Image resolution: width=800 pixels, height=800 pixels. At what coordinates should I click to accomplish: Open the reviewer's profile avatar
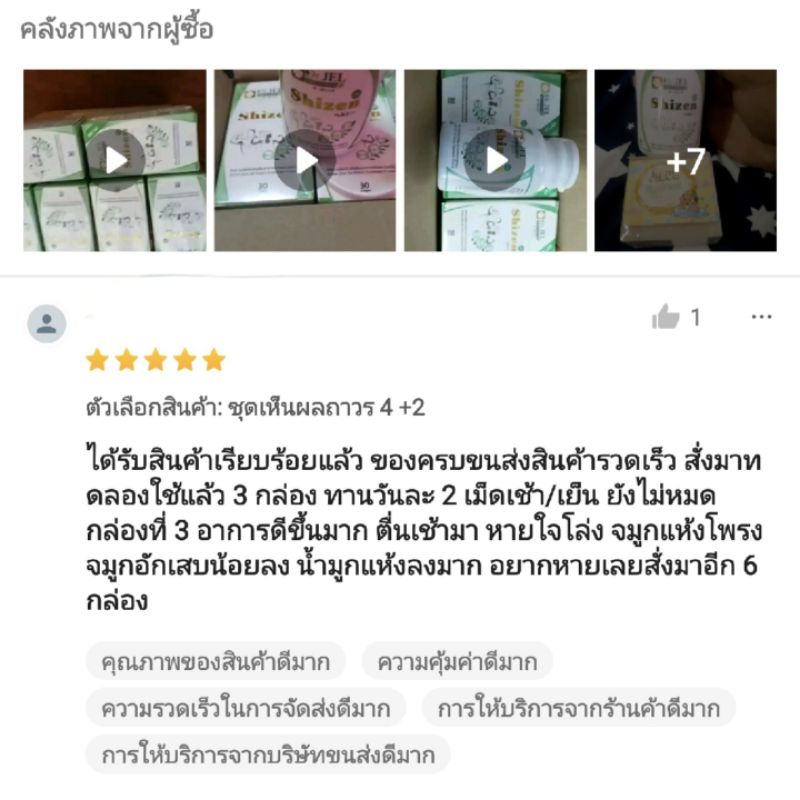tap(46, 324)
